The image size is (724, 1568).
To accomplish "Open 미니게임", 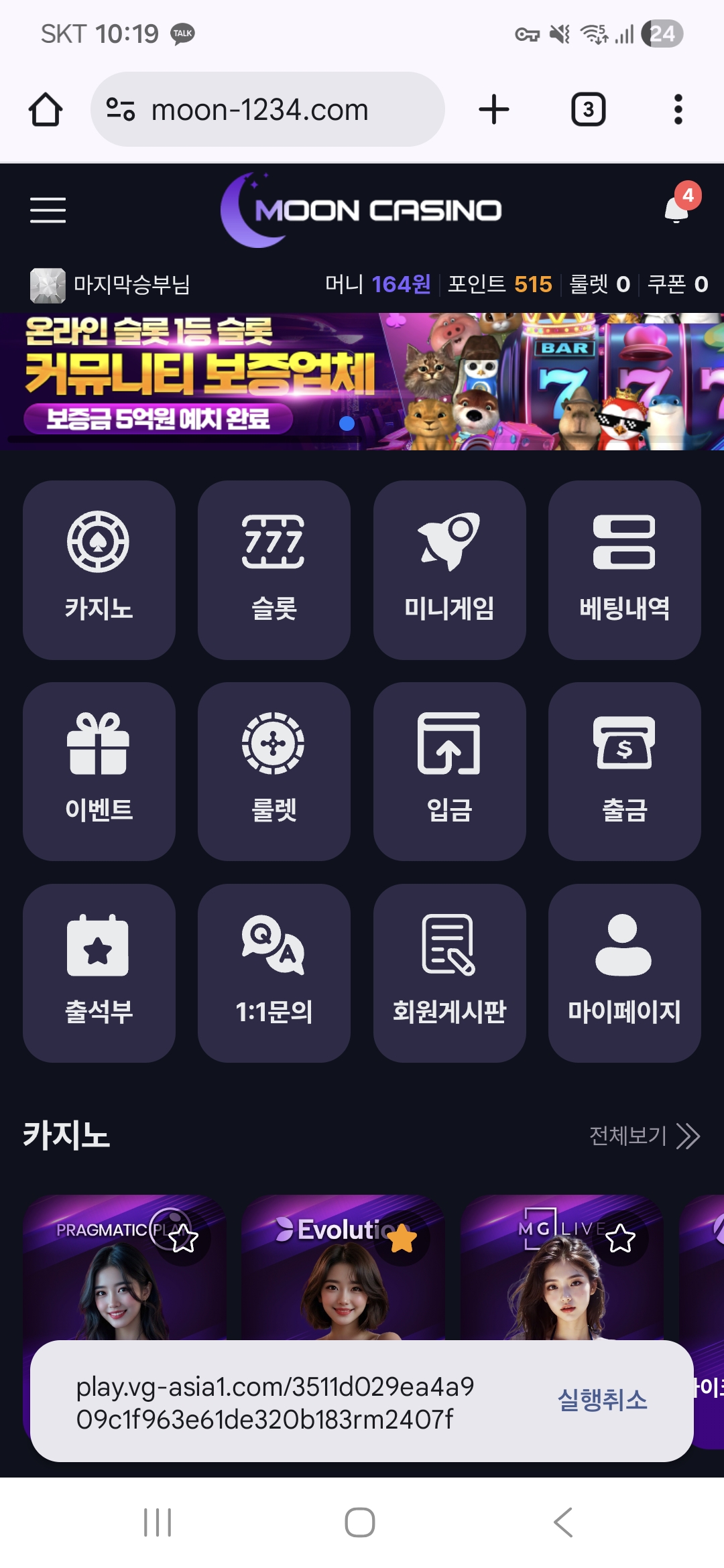I will point(449,570).
